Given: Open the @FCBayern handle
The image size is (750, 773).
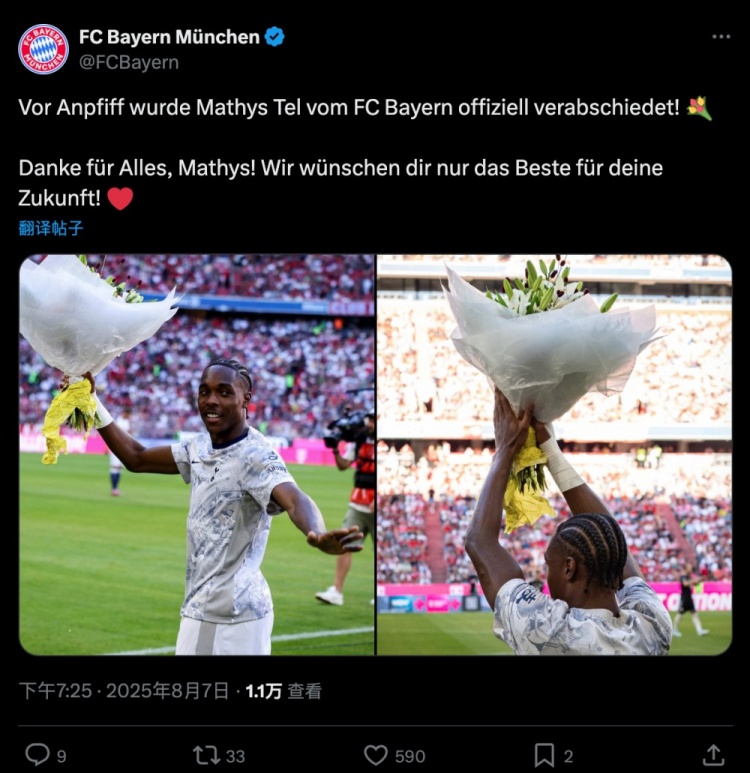Looking at the screenshot, I should click(x=128, y=62).
